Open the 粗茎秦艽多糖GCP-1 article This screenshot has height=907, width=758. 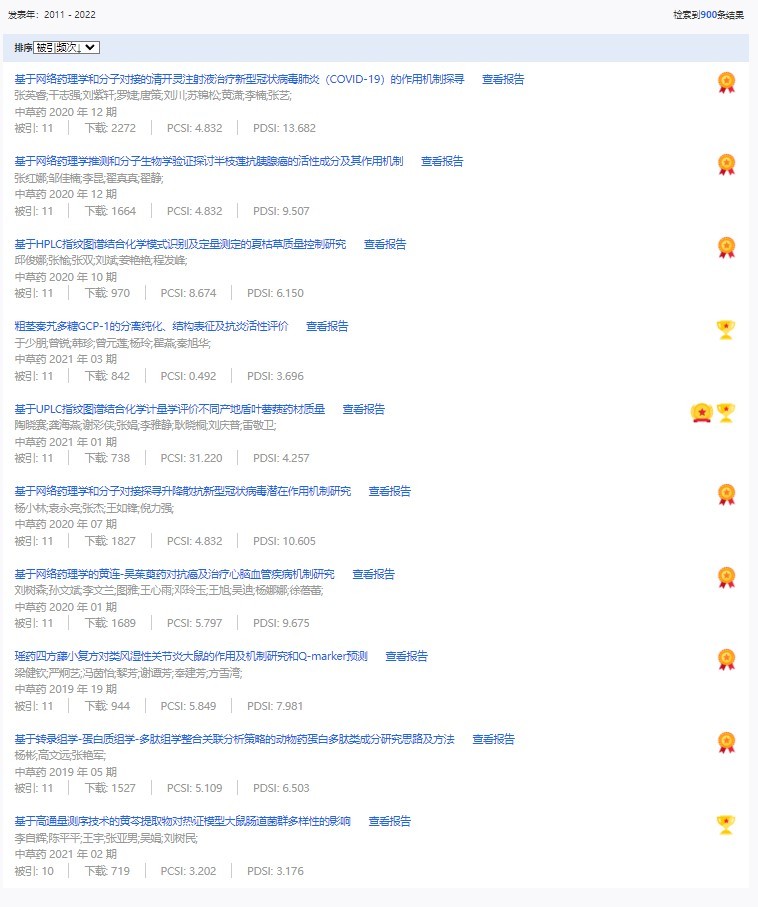click(x=151, y=326)
